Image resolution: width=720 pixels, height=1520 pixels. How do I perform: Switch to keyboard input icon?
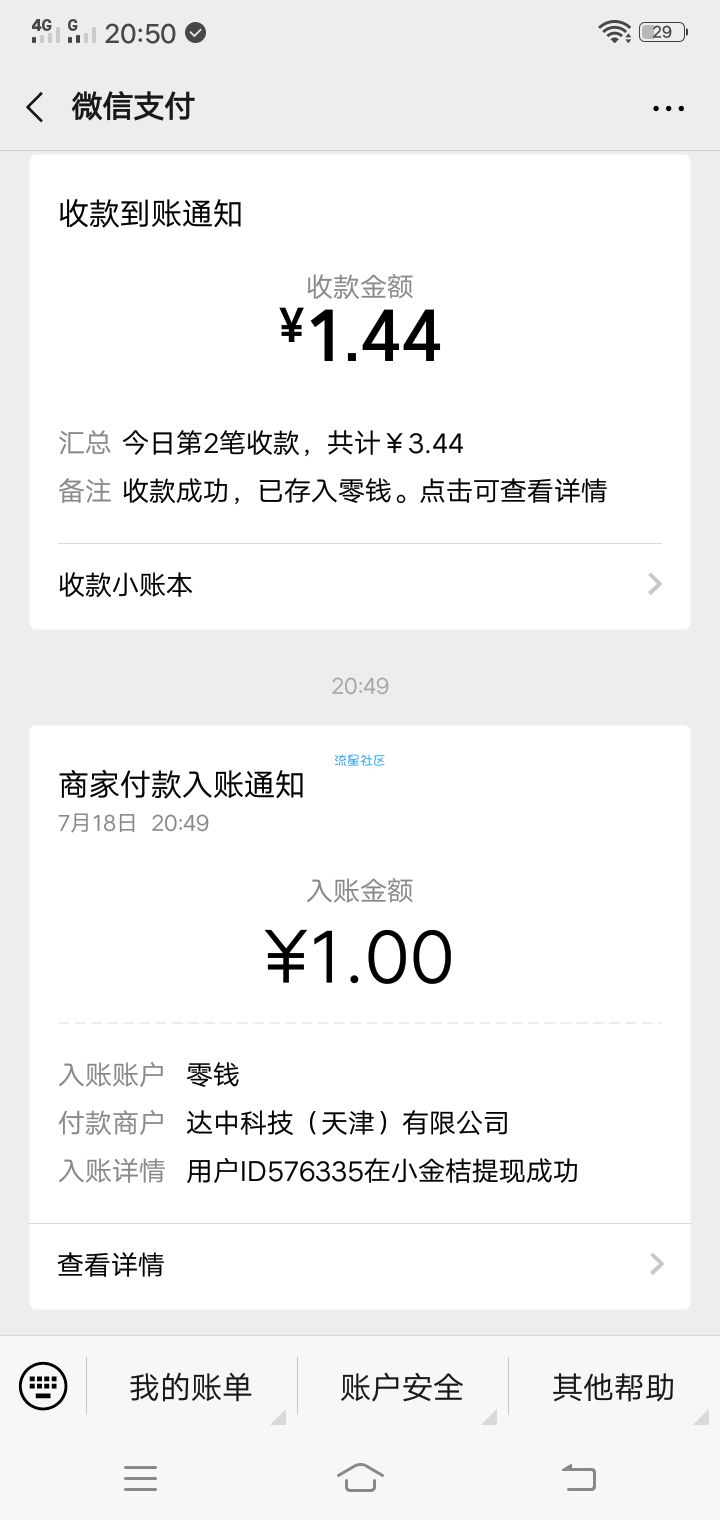pyautogui.click(x=44, y=1386)
